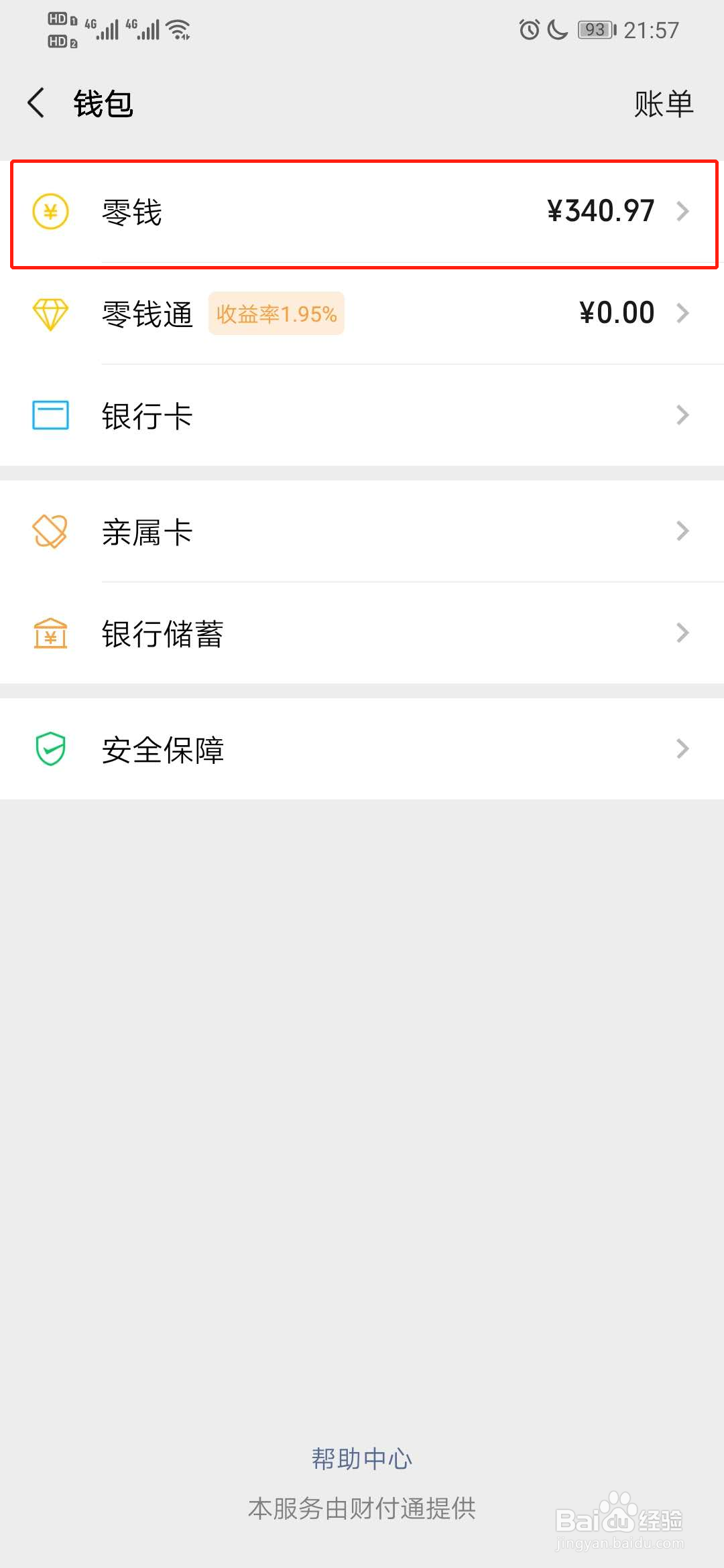Select the 银行卡 row
Viewport: 724px width, 1568px height.
tap(362, 415)
